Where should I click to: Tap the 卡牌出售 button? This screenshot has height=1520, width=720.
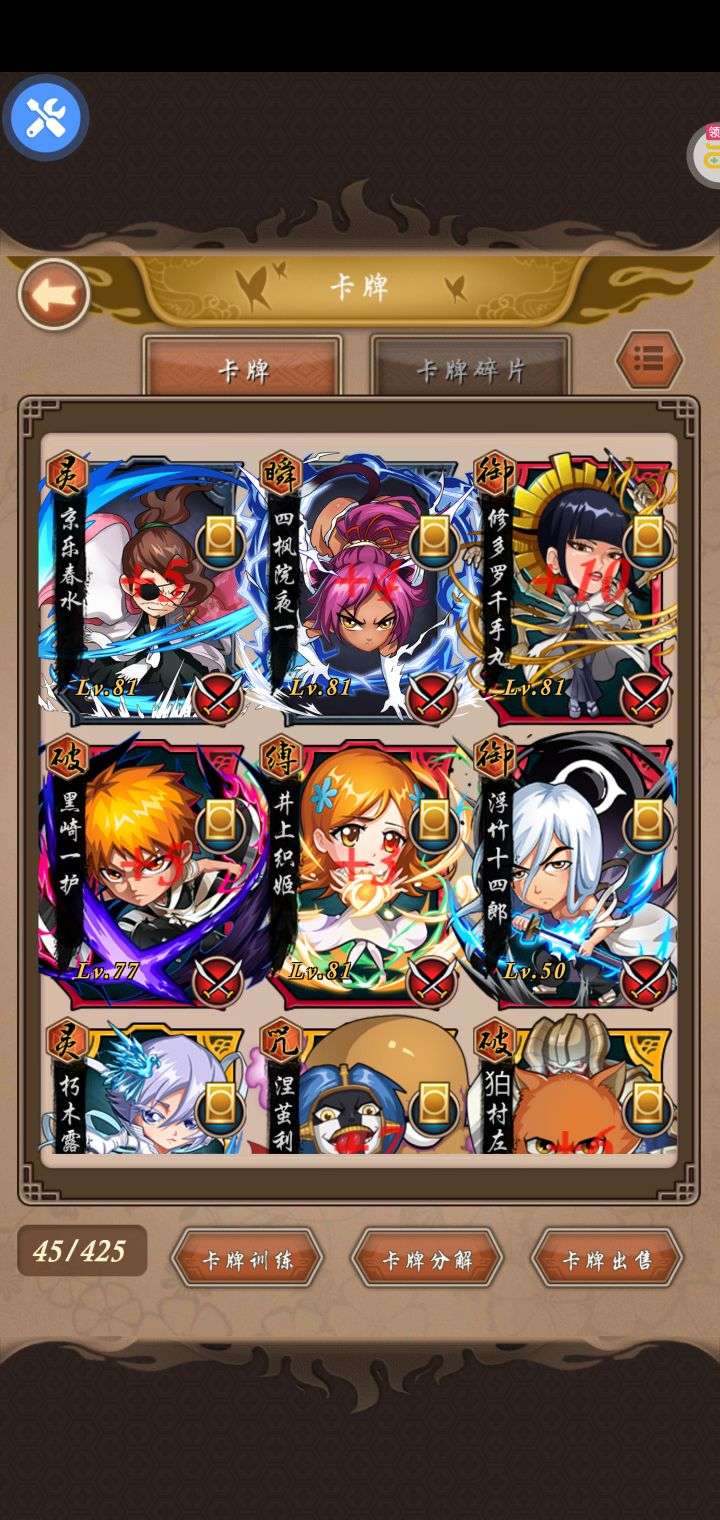[x=607, y=1258]
